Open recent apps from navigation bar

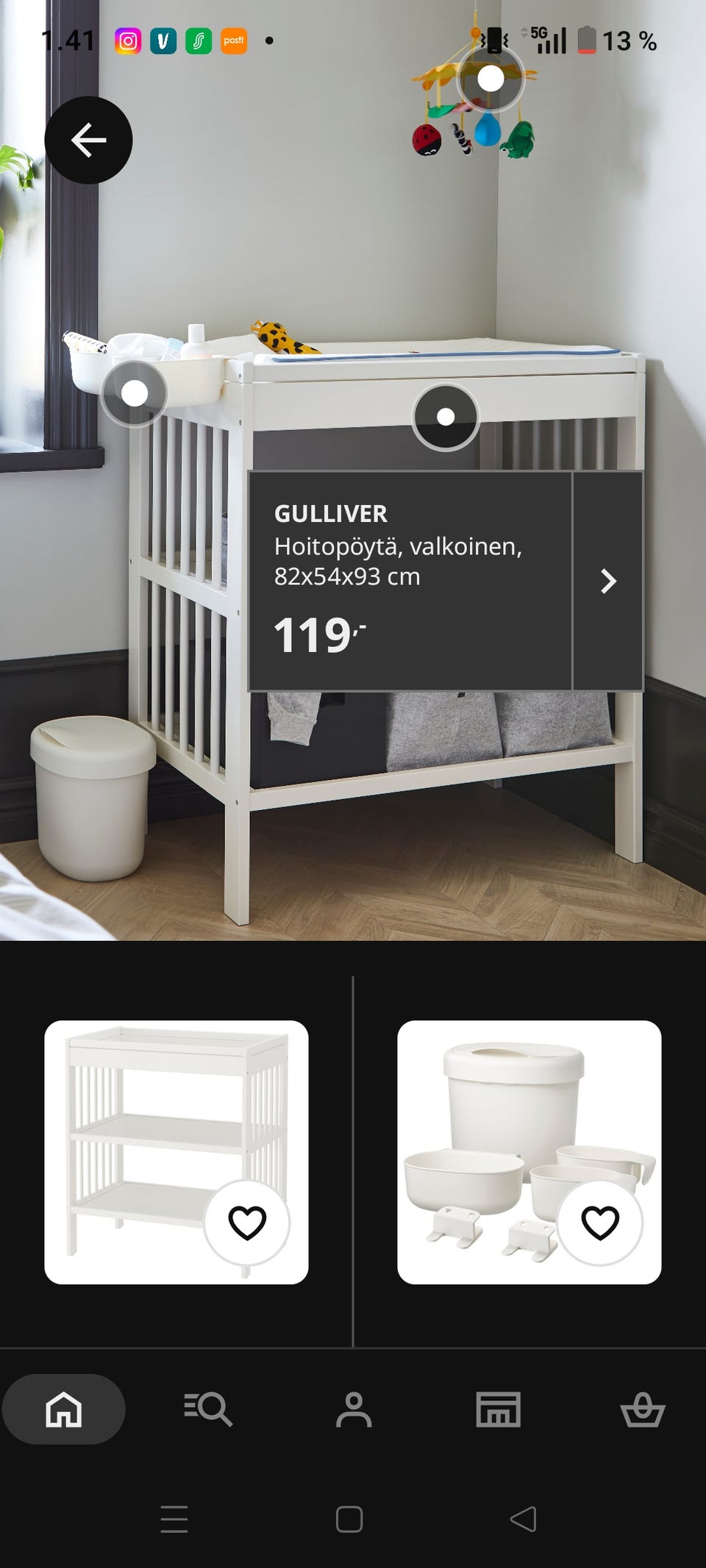point(174,1519)
